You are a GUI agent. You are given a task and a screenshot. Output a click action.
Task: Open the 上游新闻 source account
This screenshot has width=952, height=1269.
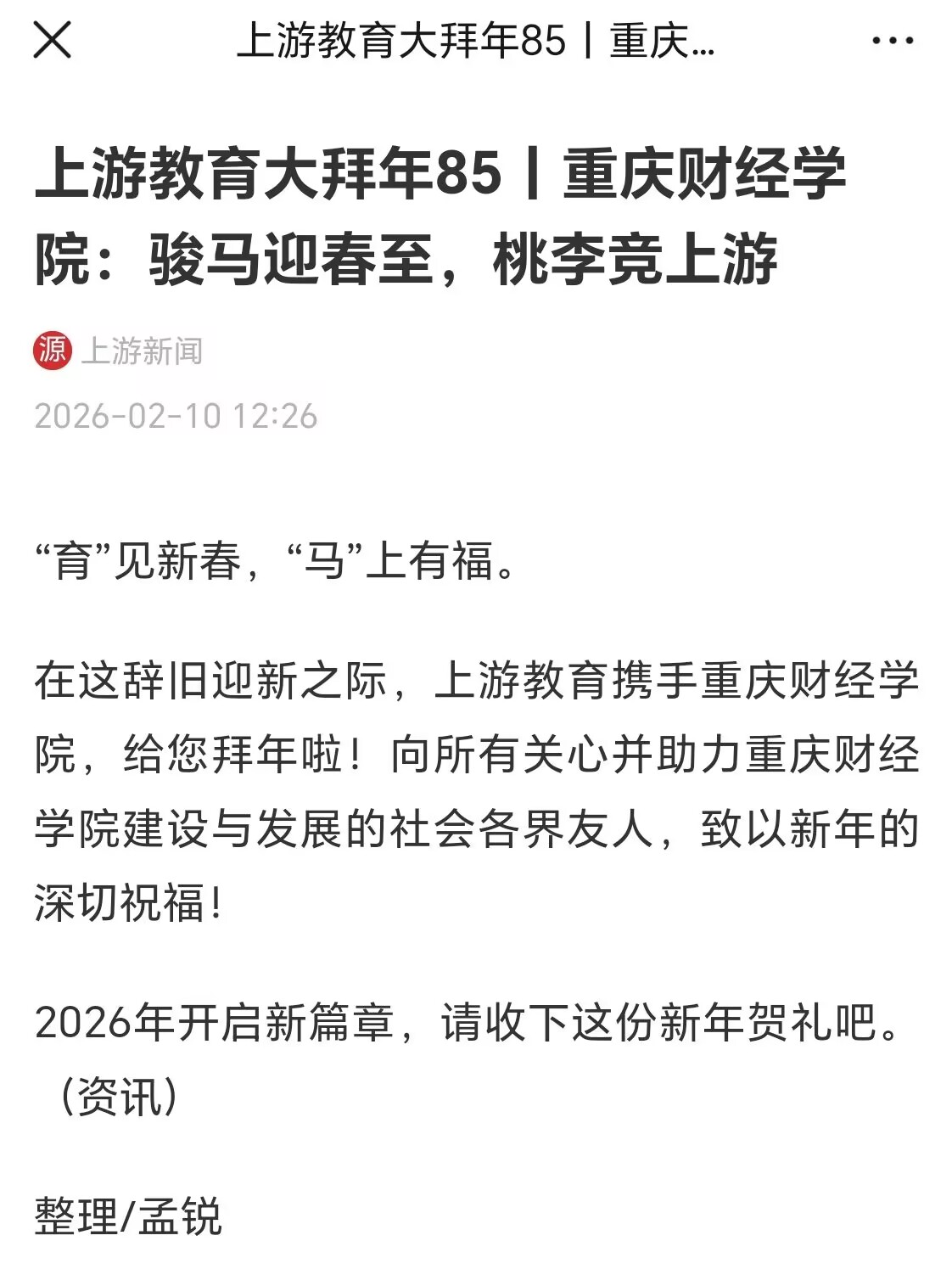pyautogui.click(x=141, y=351)
